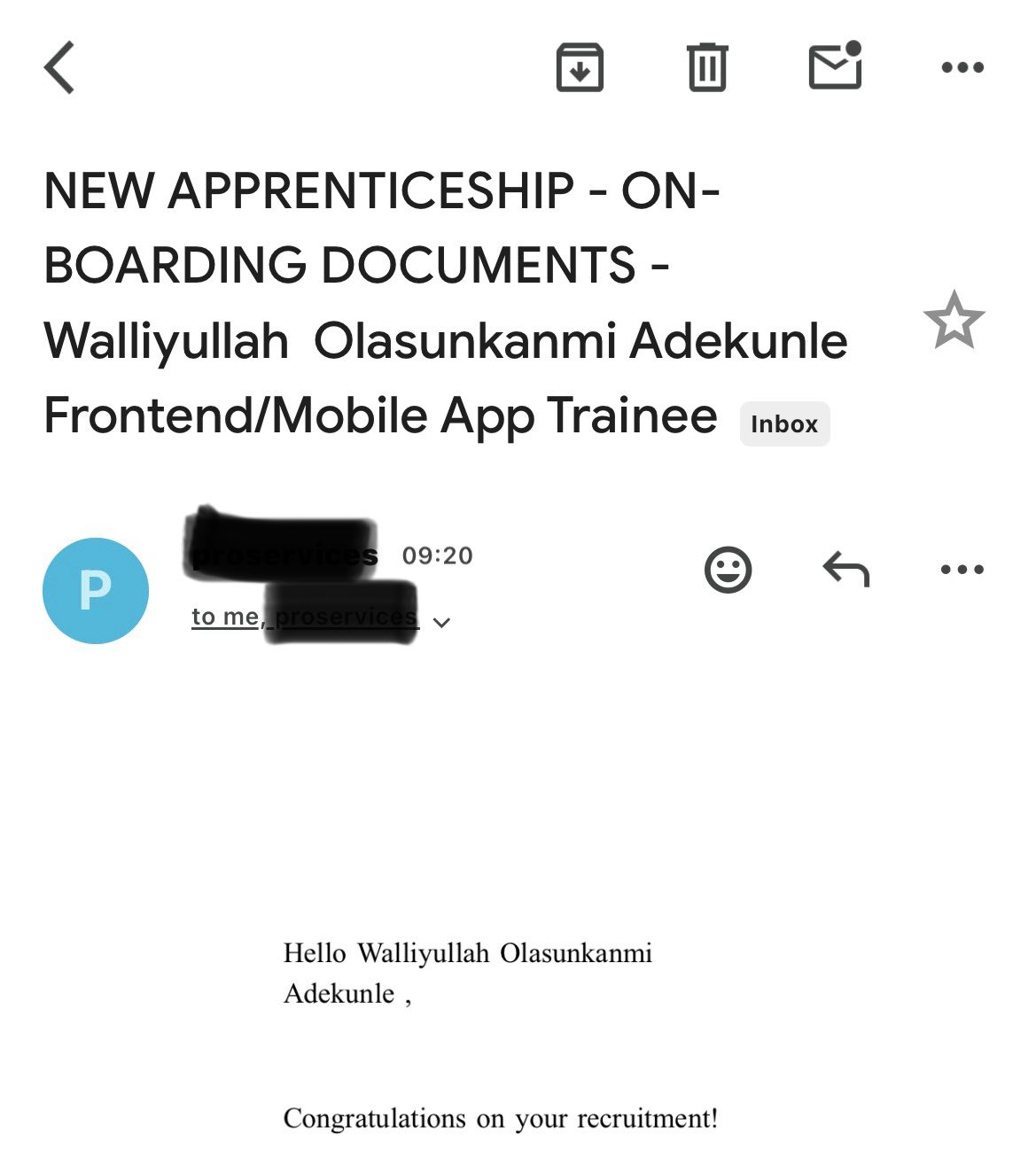Delete this email
This screenshot has height=1165, width=1036.
(707, 67)
